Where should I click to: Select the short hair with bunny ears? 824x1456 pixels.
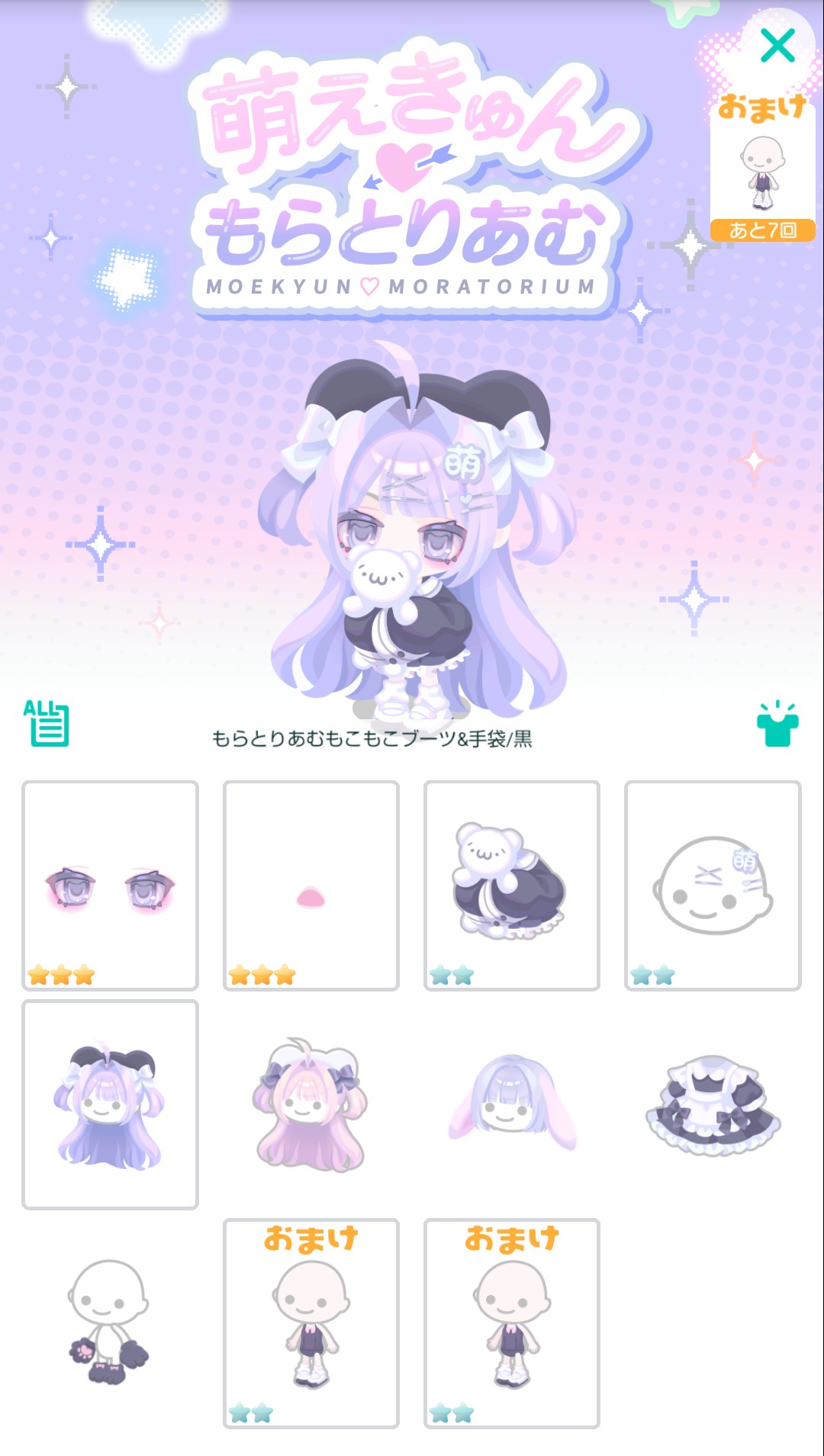(511, 1104)
